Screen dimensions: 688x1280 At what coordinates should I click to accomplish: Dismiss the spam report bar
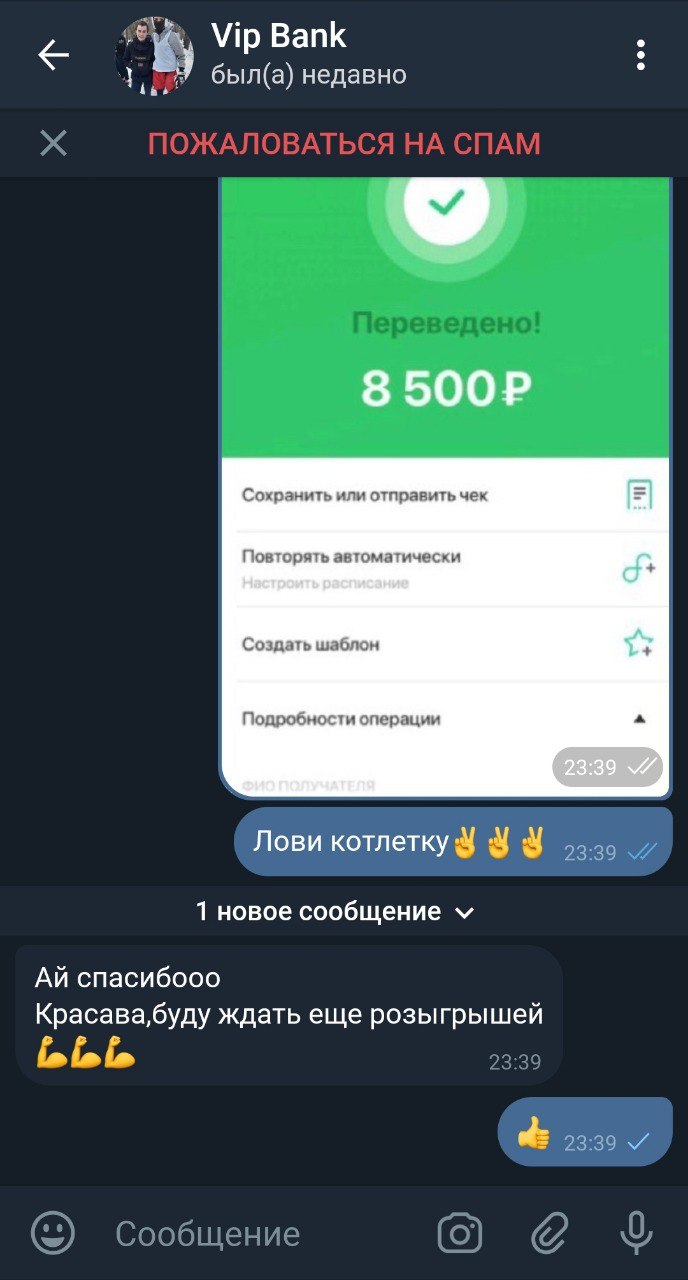pos(53,144)
